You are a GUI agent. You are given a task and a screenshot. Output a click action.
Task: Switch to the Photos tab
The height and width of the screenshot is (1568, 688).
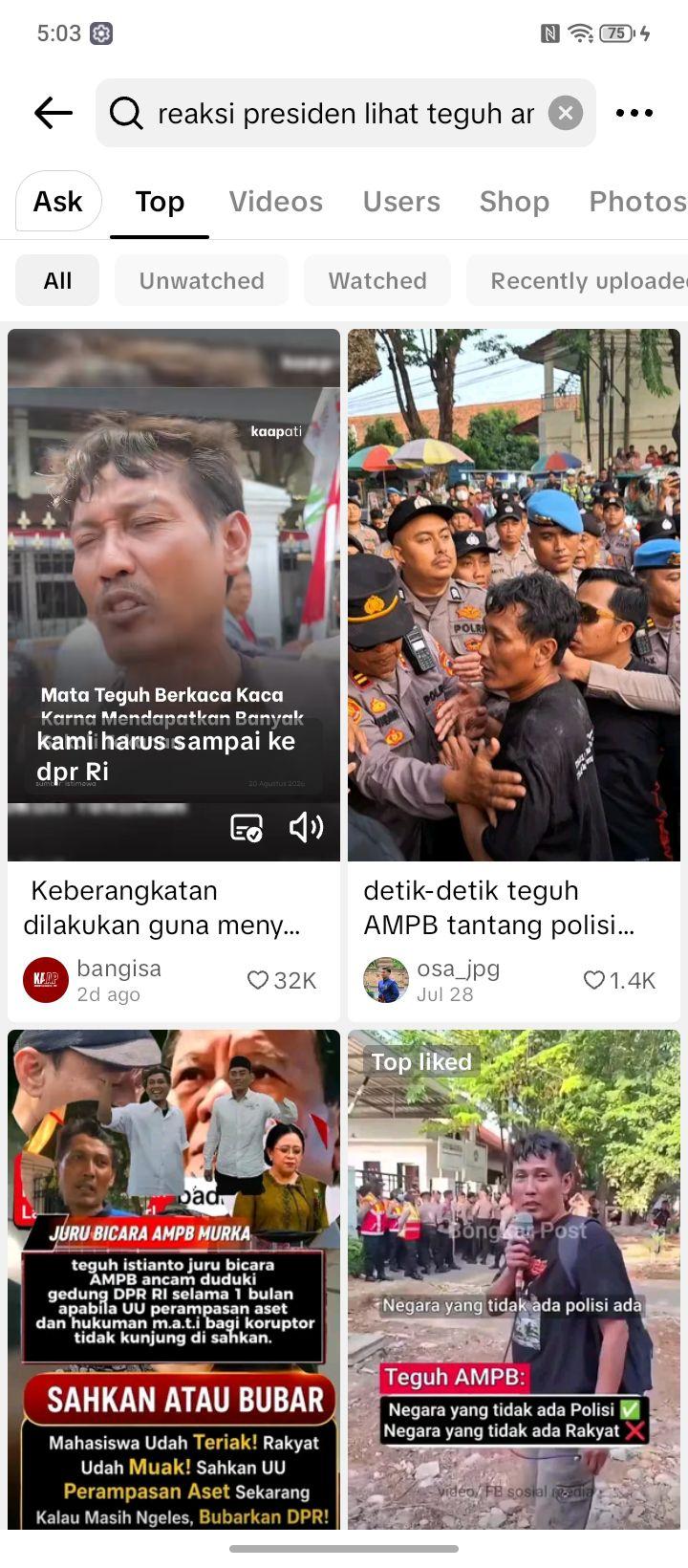[637, 202]
